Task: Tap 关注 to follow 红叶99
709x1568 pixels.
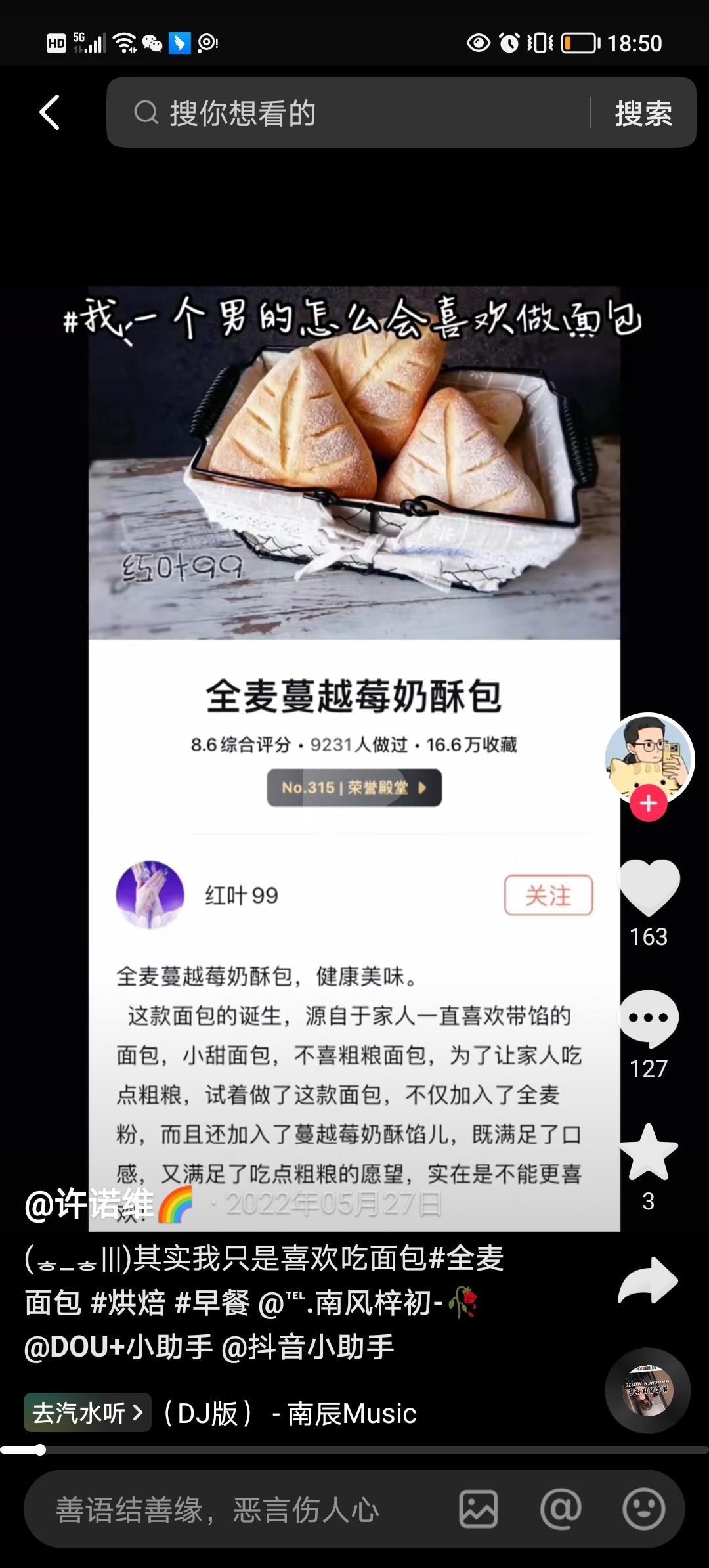Action: pyautogui.click(x=549, y=896)
